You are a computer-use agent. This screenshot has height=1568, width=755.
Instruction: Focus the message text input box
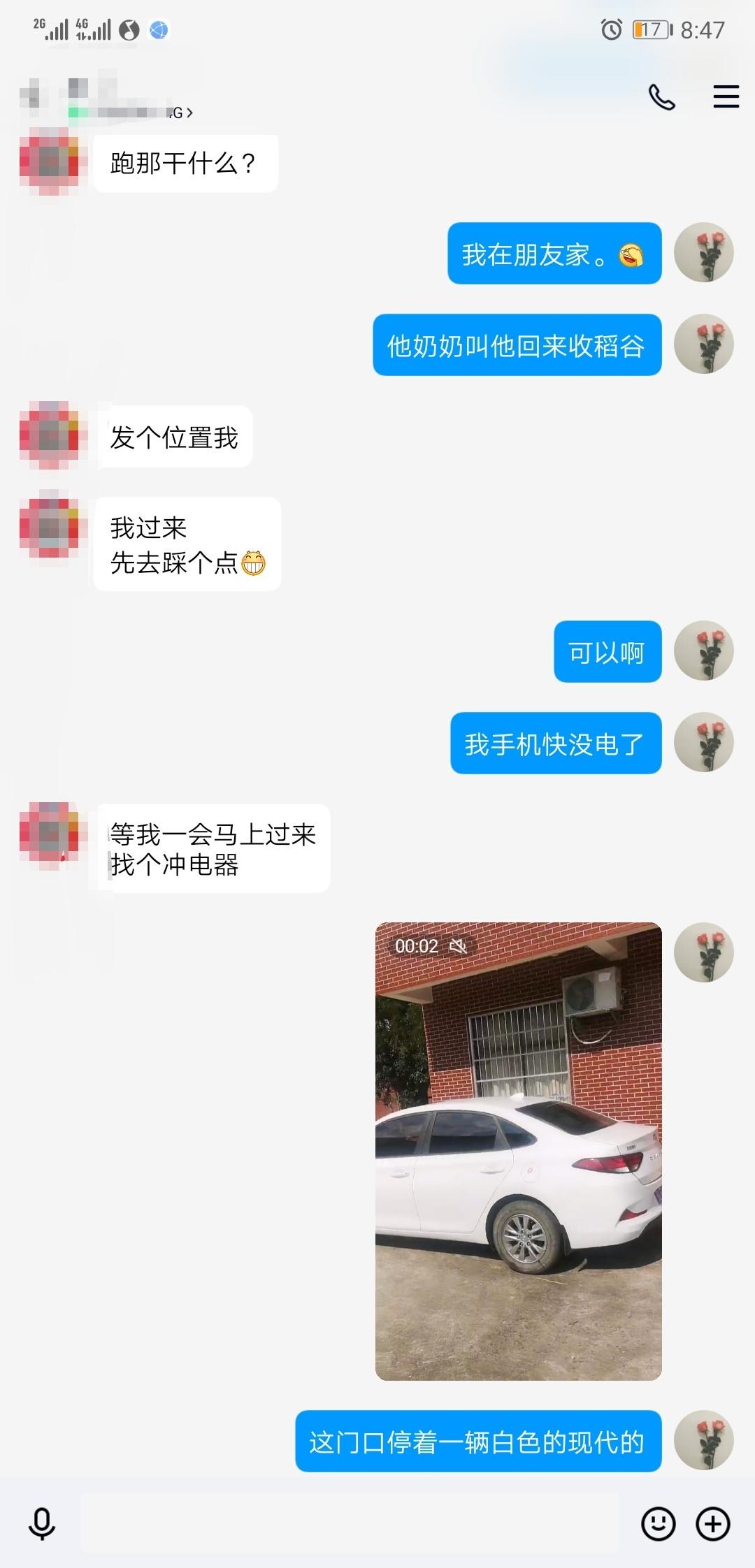point(350,1523)
